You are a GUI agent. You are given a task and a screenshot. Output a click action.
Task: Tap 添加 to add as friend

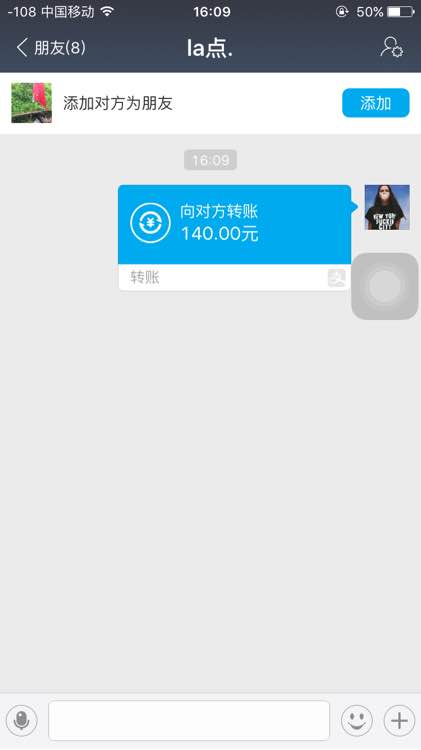[x=376, y=103]
